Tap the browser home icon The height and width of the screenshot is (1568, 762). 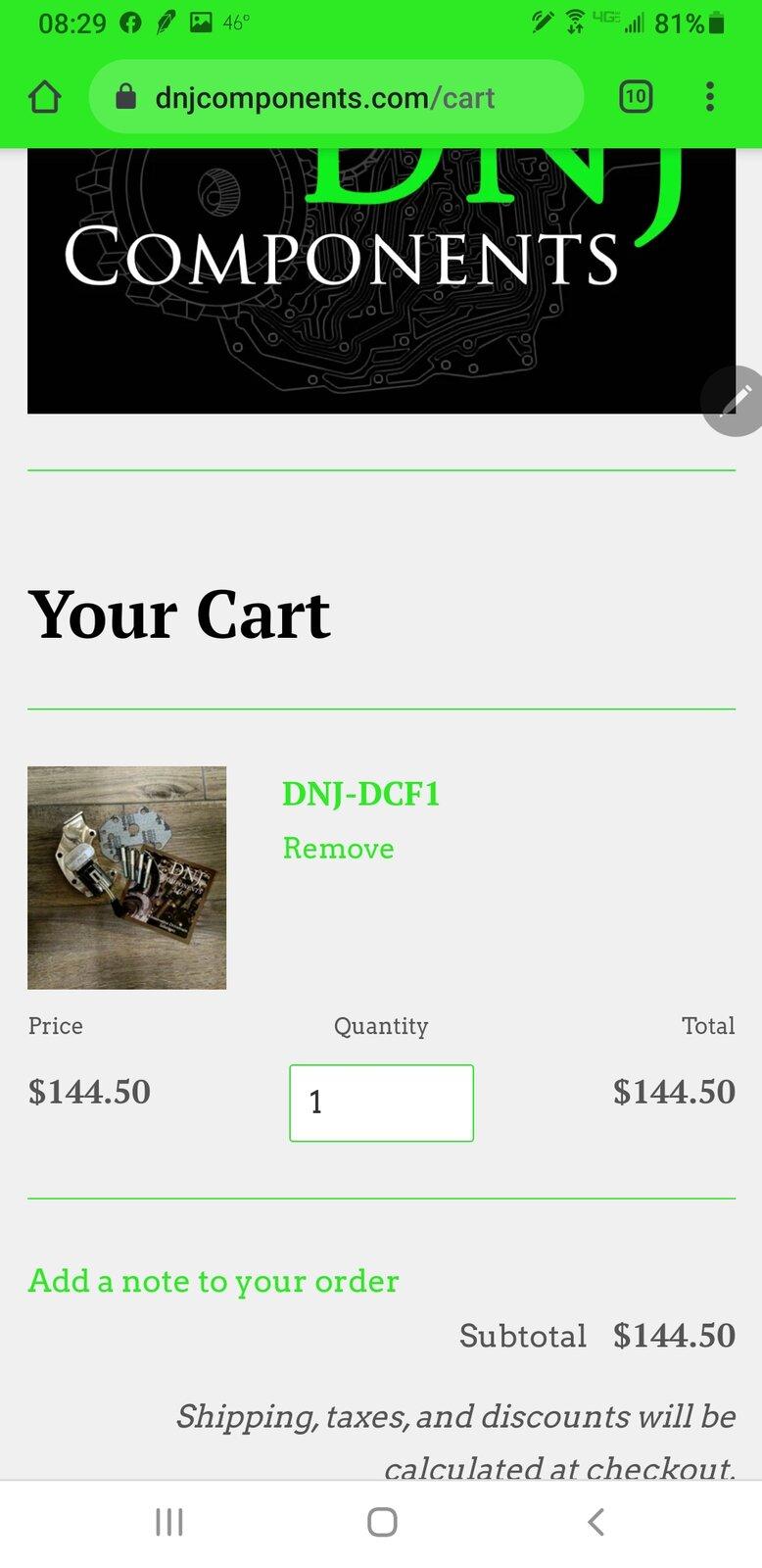tap(45, 97)
